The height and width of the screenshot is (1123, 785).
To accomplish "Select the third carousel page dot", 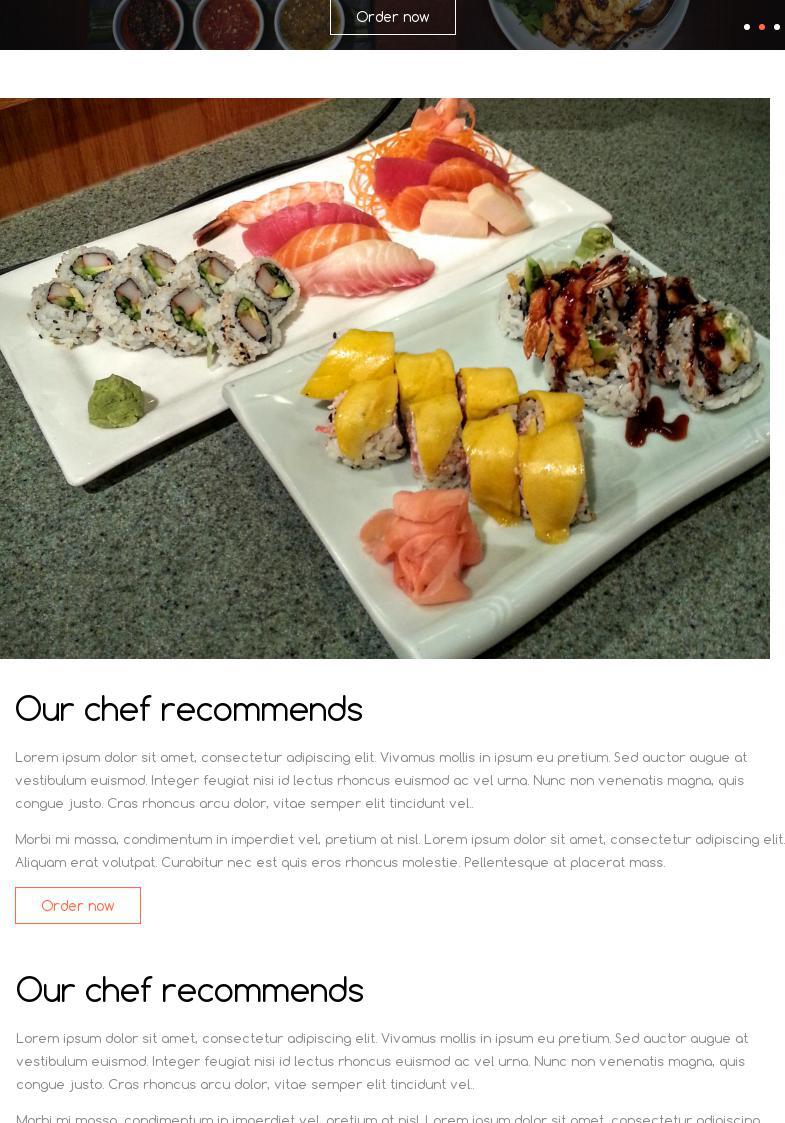I will point(777,27).
